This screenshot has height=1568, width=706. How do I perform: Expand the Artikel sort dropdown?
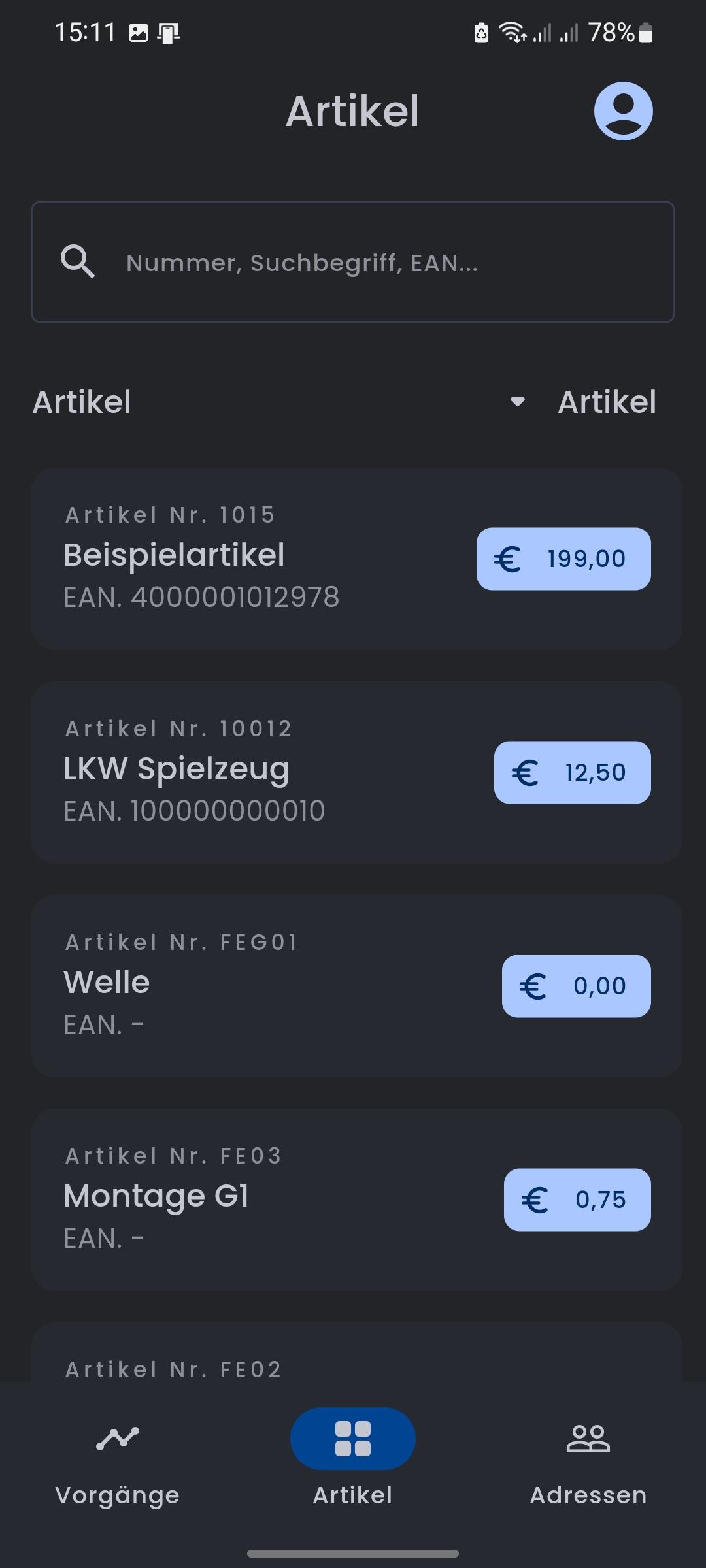pos(583,402)
